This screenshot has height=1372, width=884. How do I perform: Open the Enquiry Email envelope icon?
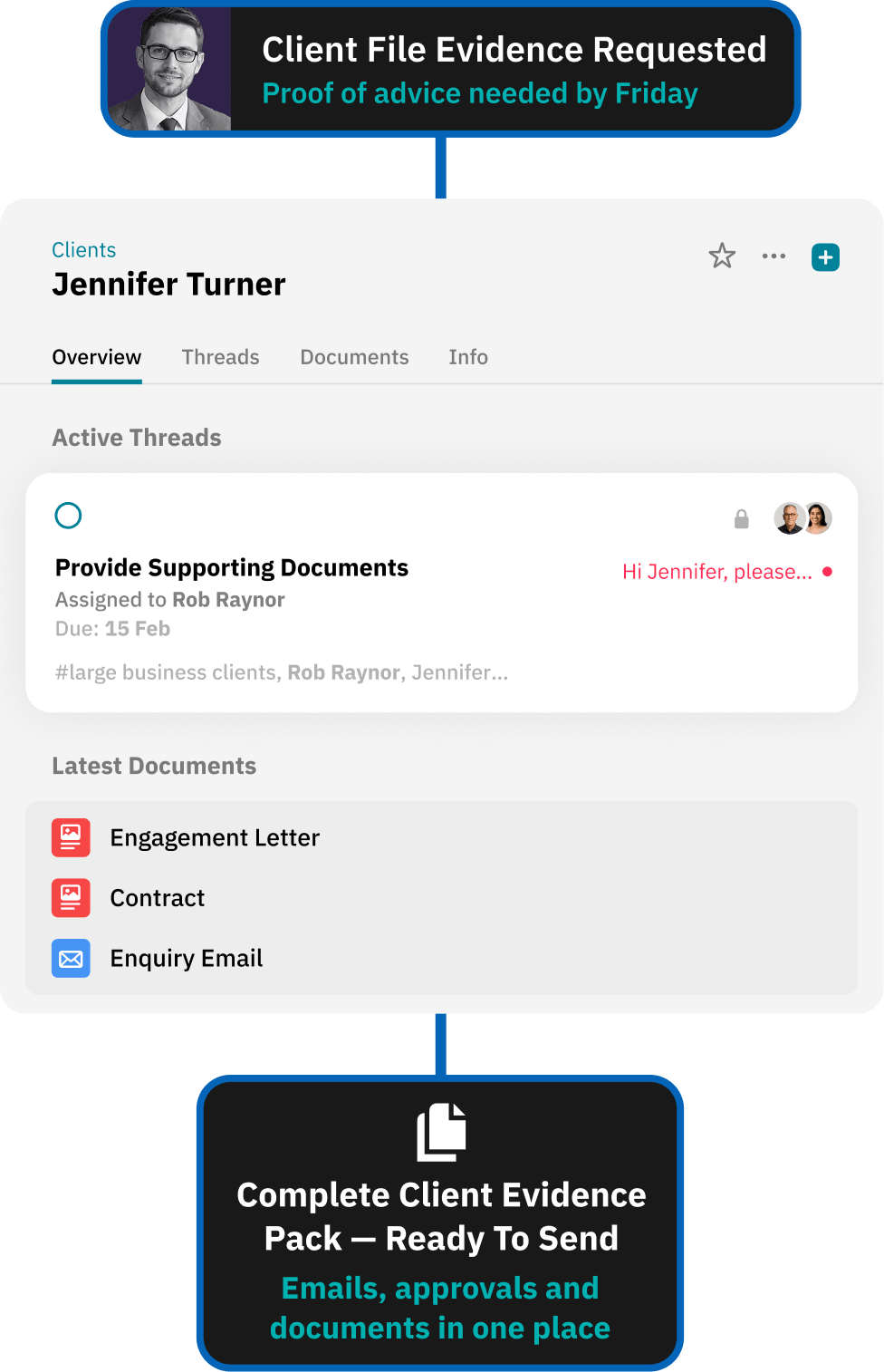[71, 958]
